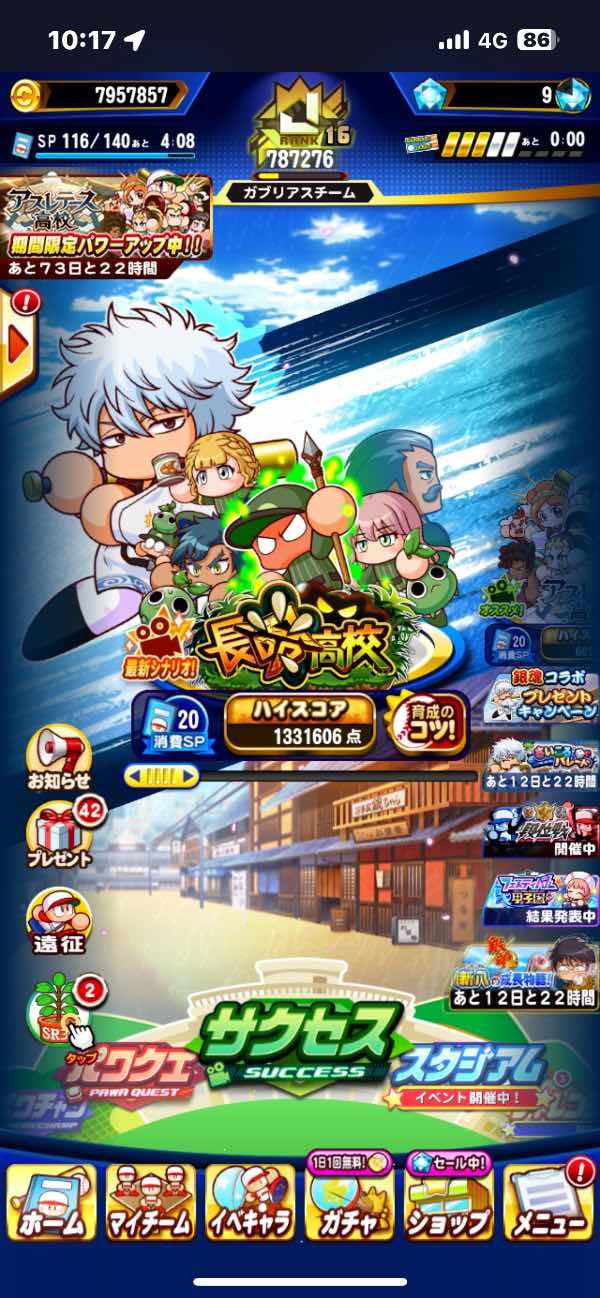Open お知らせ announcements

pos(59,757)
